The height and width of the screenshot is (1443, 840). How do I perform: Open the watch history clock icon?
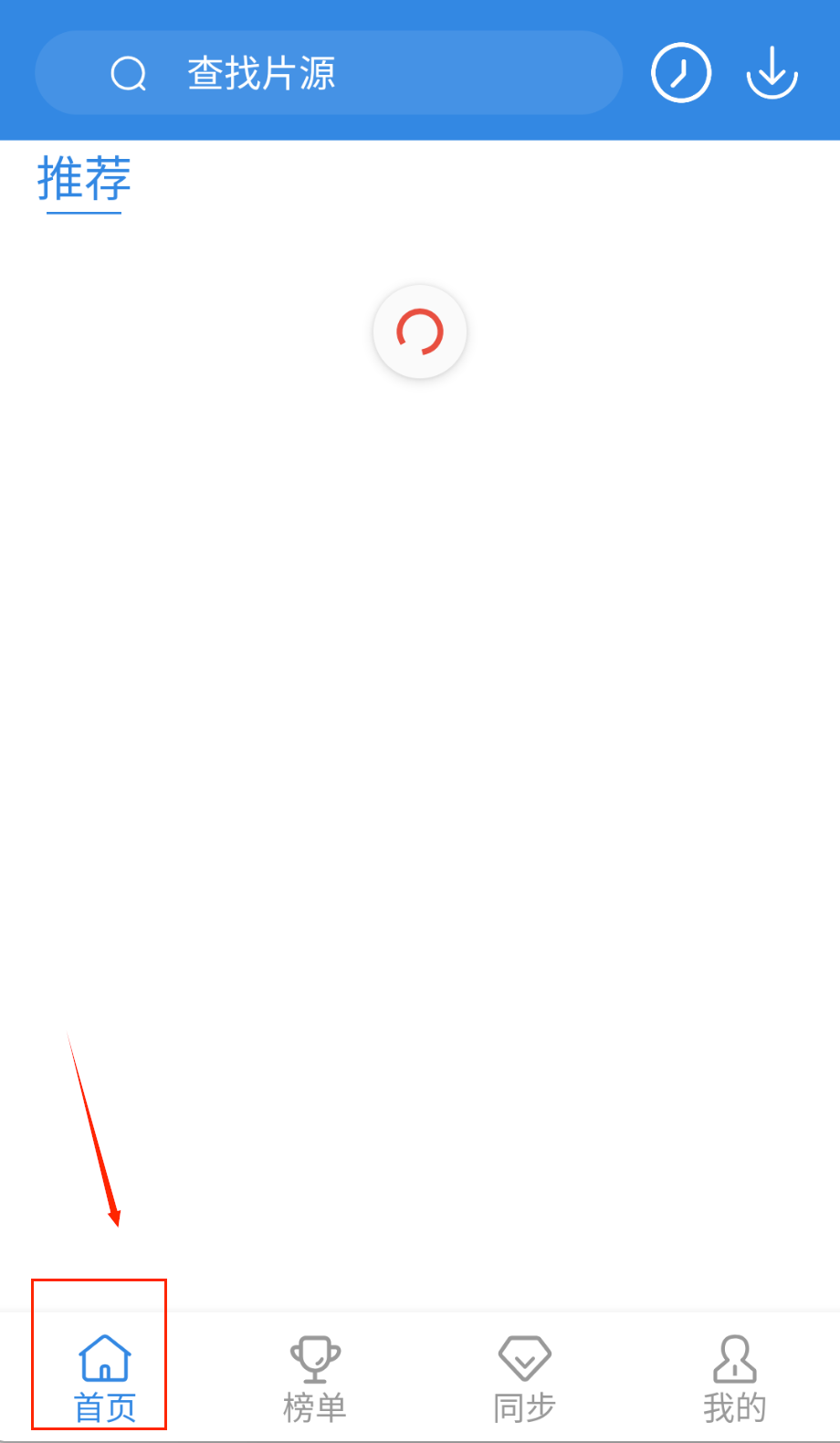(x=680, y=73)
